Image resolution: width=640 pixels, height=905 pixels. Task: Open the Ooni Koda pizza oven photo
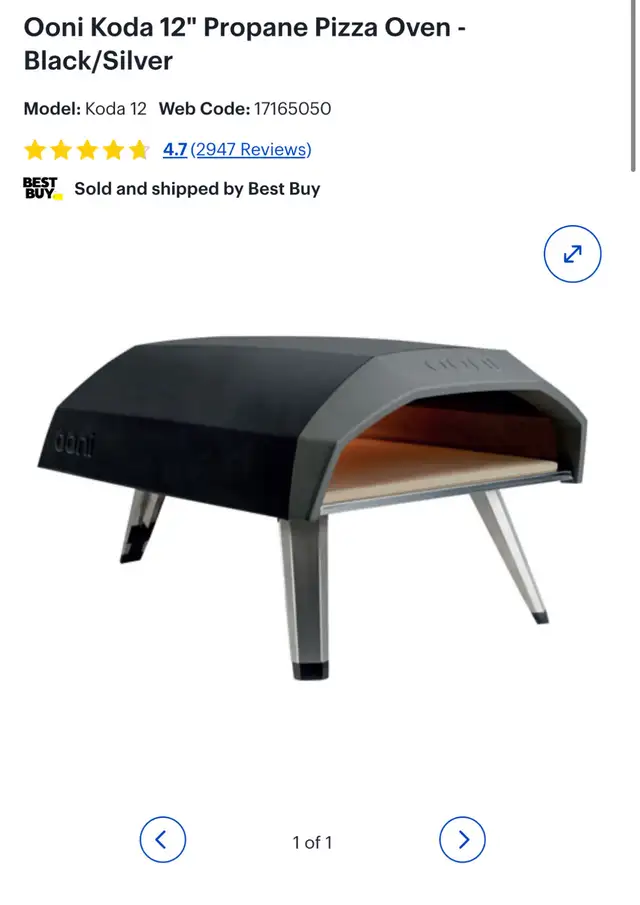point(312,505)
